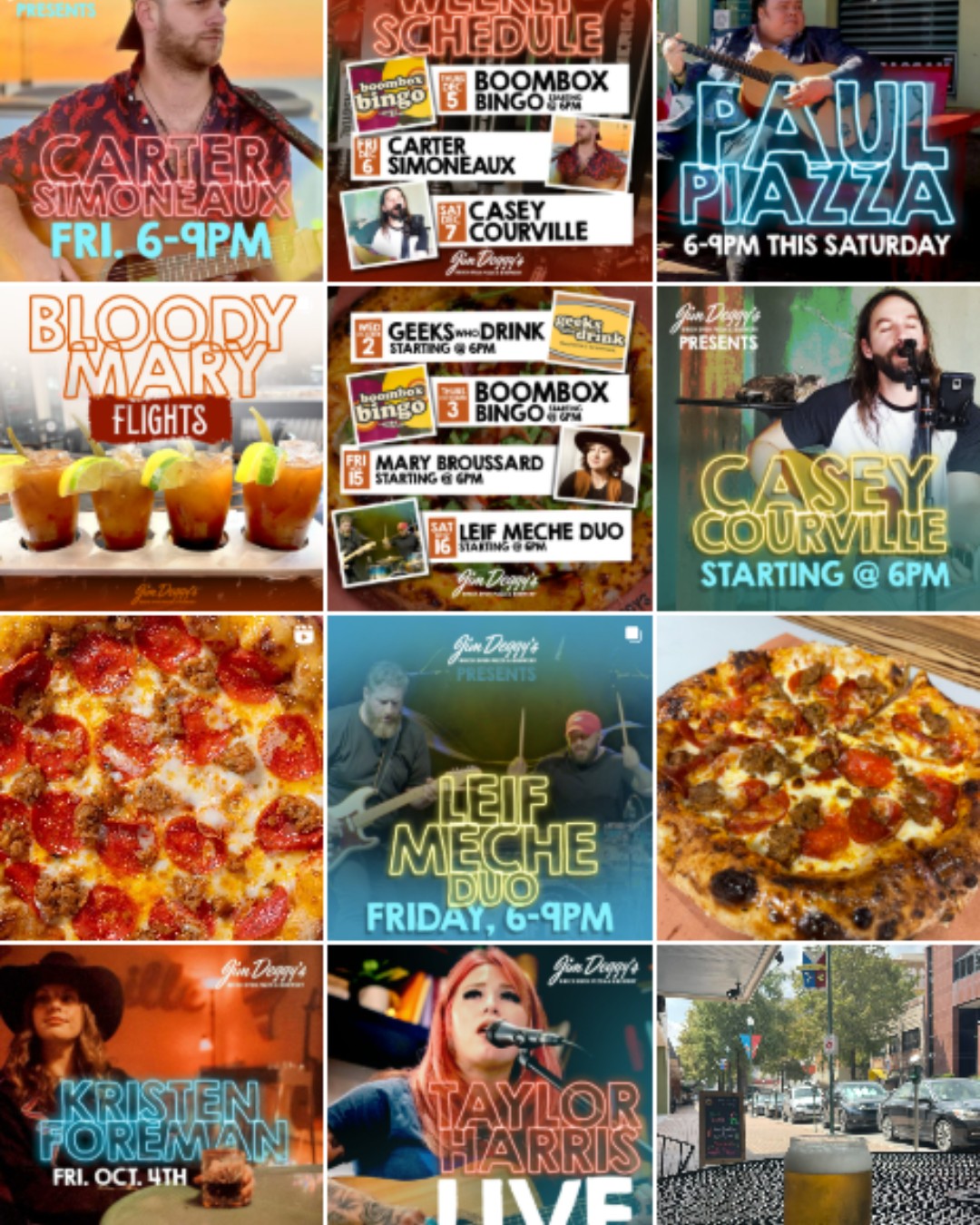Viewport: 980px width, 1225px height.
Task: Open the photo of the whole sliced pizza
Action: coord(818,778)
